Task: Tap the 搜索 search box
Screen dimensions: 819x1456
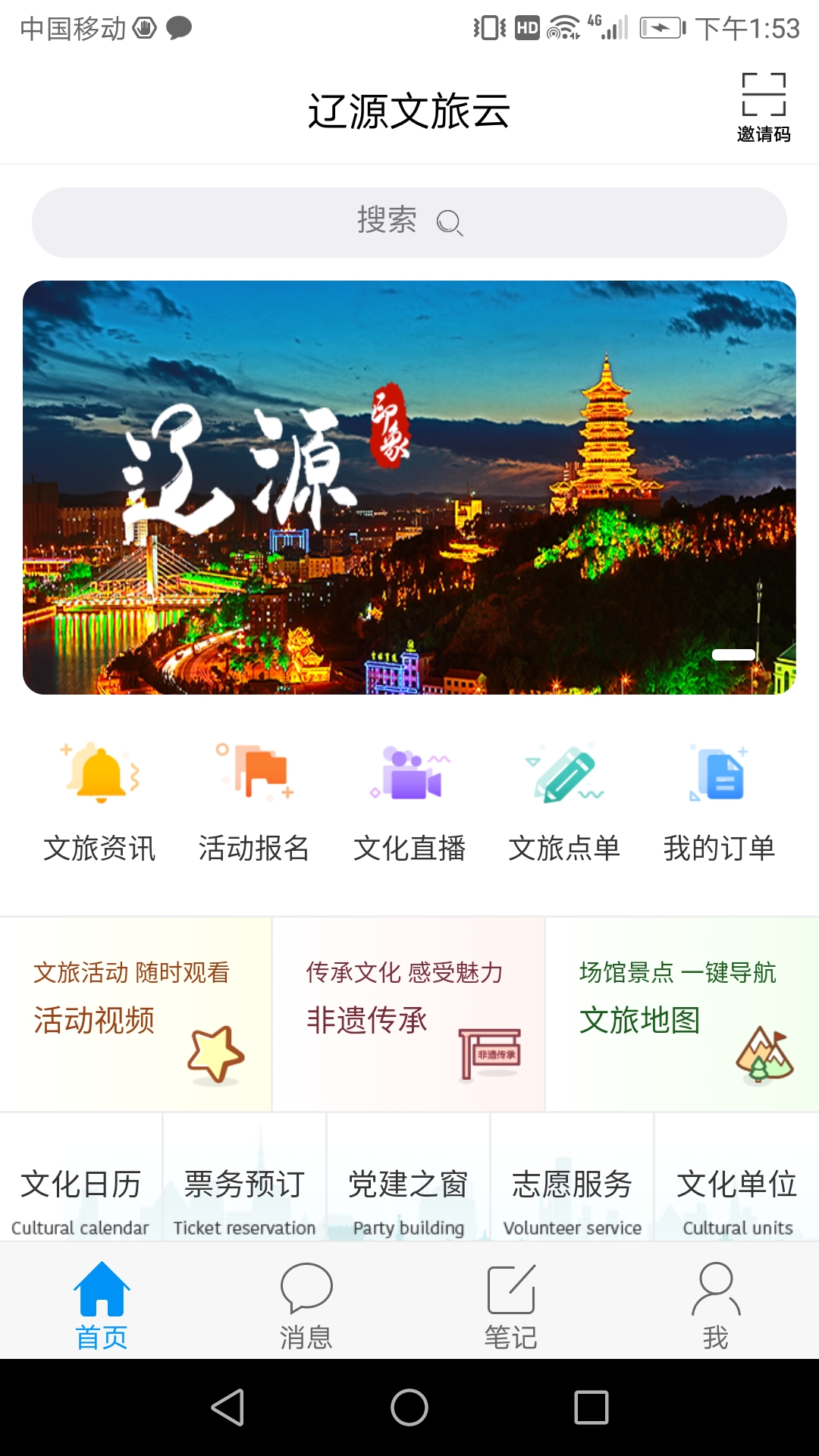Action: coord(409,222)
